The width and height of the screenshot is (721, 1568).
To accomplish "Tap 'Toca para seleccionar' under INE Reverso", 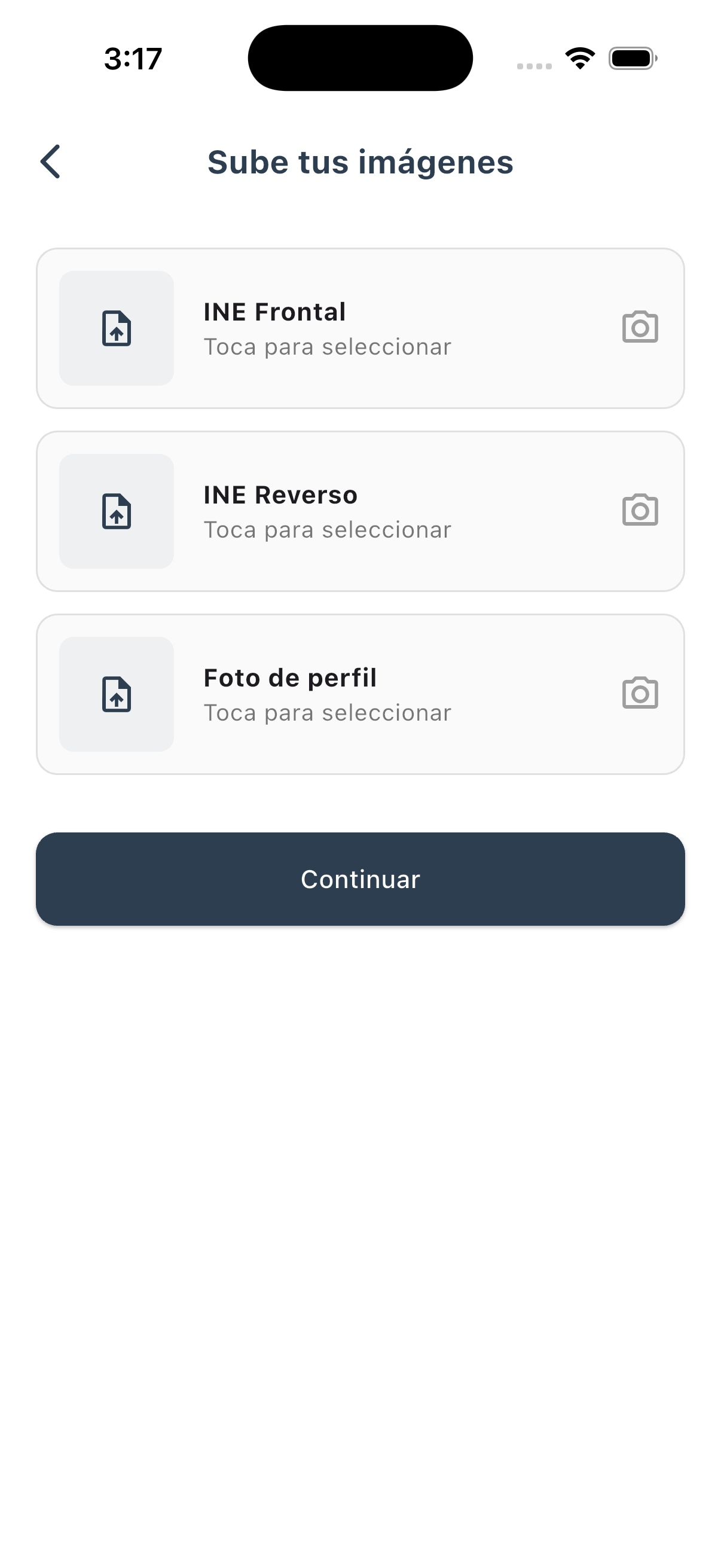I will [327, 529].
